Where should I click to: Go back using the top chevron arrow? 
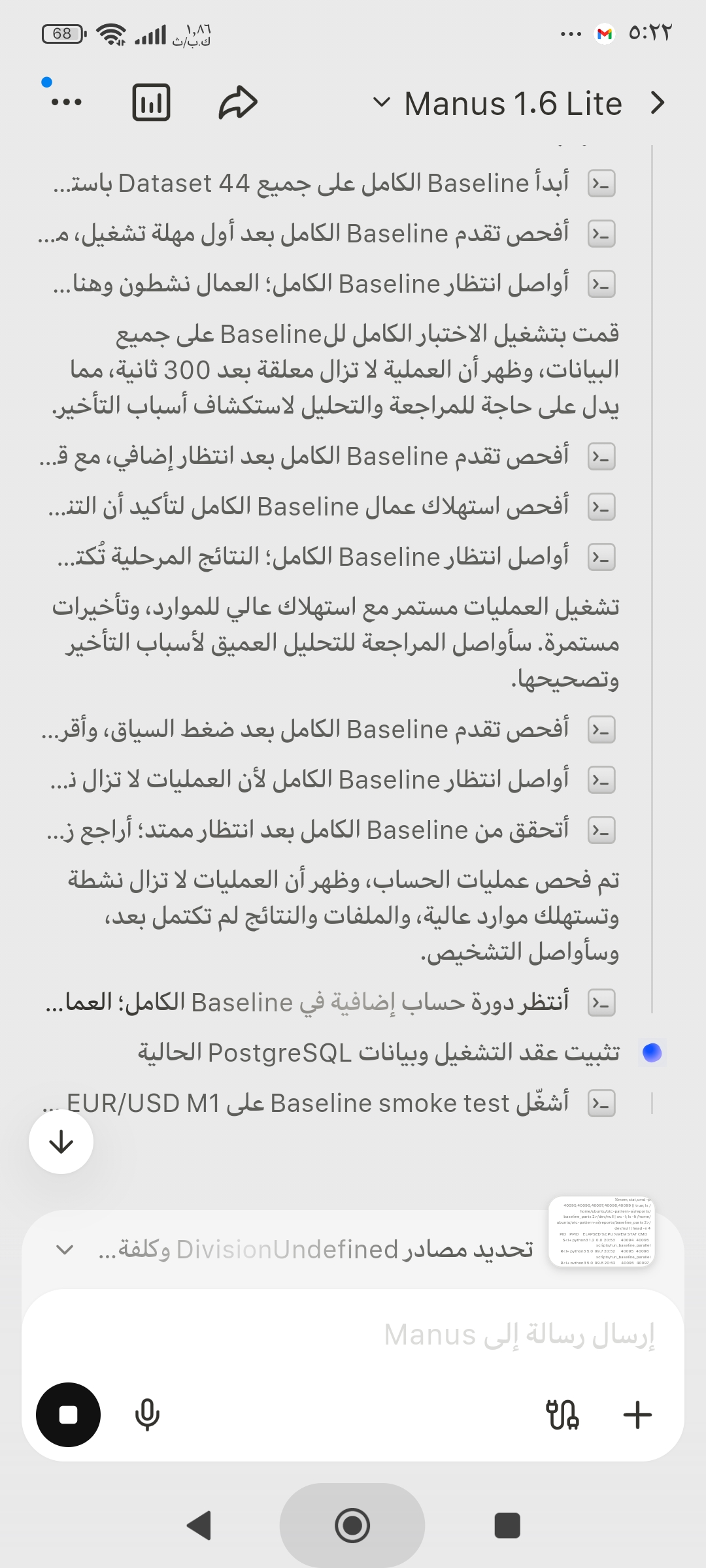(658, 103)
